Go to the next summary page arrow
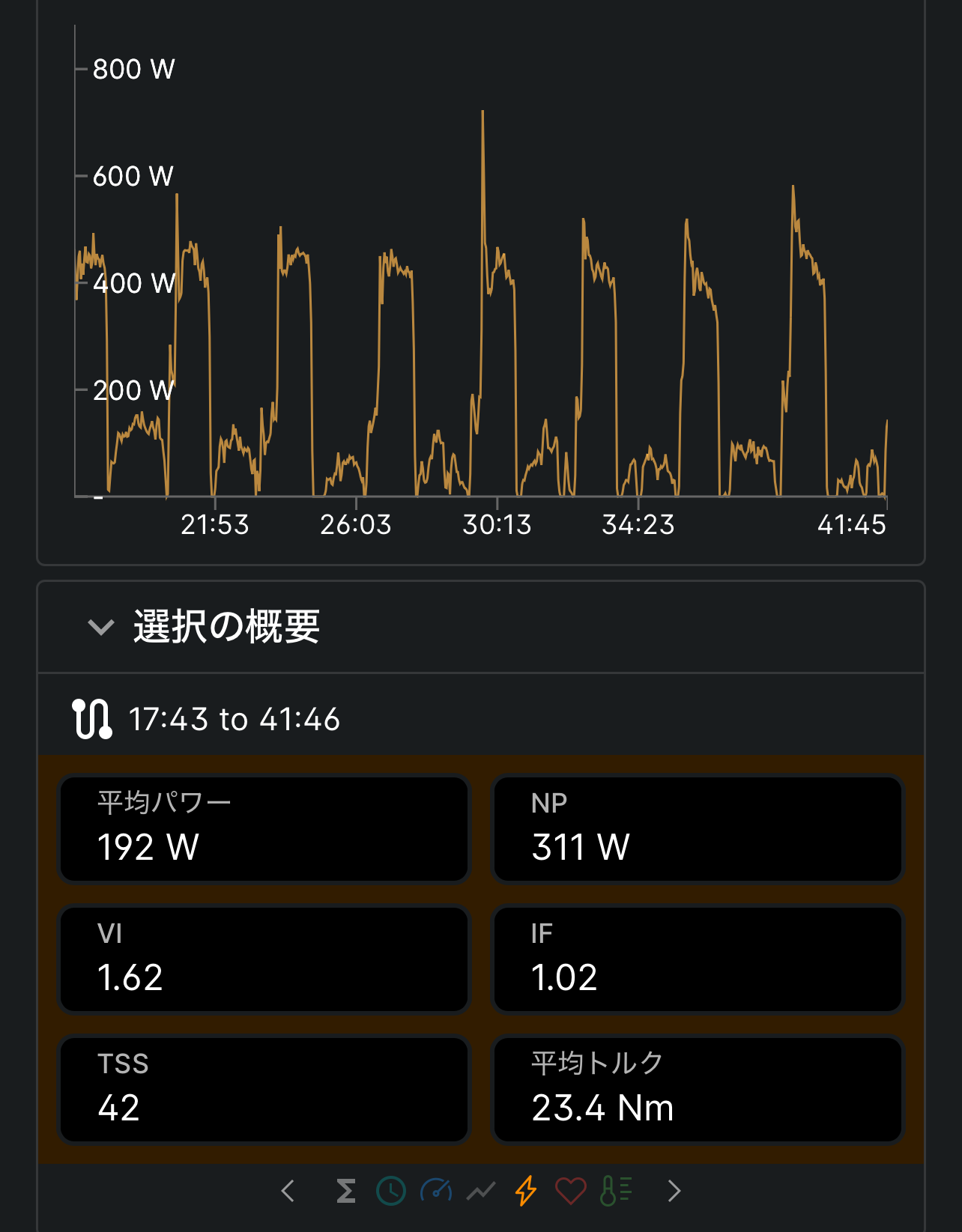962x1232 pixels. tap(674, 1191)
